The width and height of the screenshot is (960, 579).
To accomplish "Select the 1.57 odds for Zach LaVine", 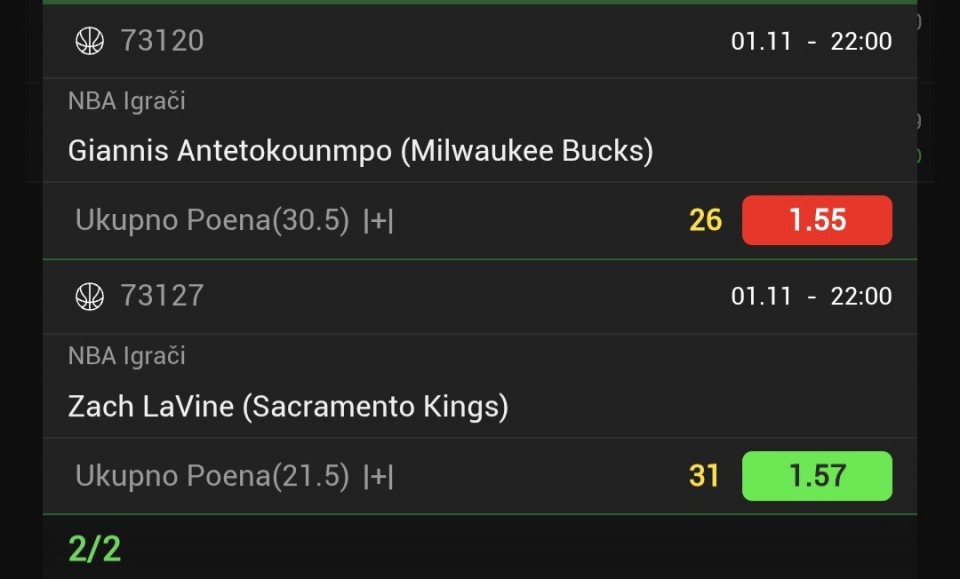I will coord(816,476).
